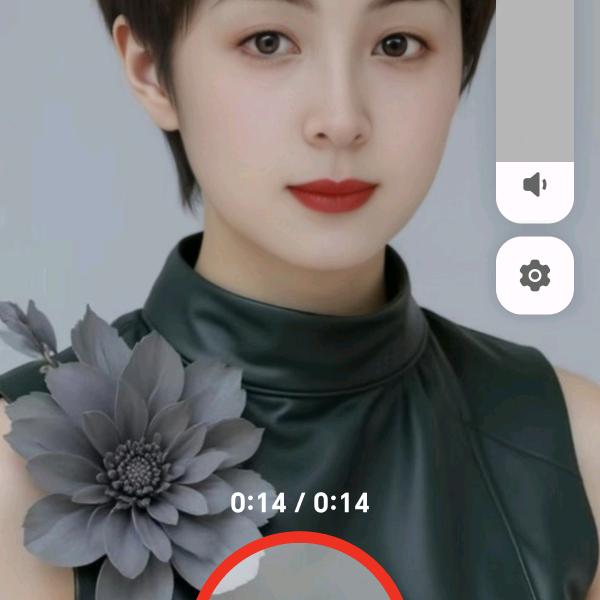Open the settings gear
Screen dimensions: 600x600
coord(535,275)
